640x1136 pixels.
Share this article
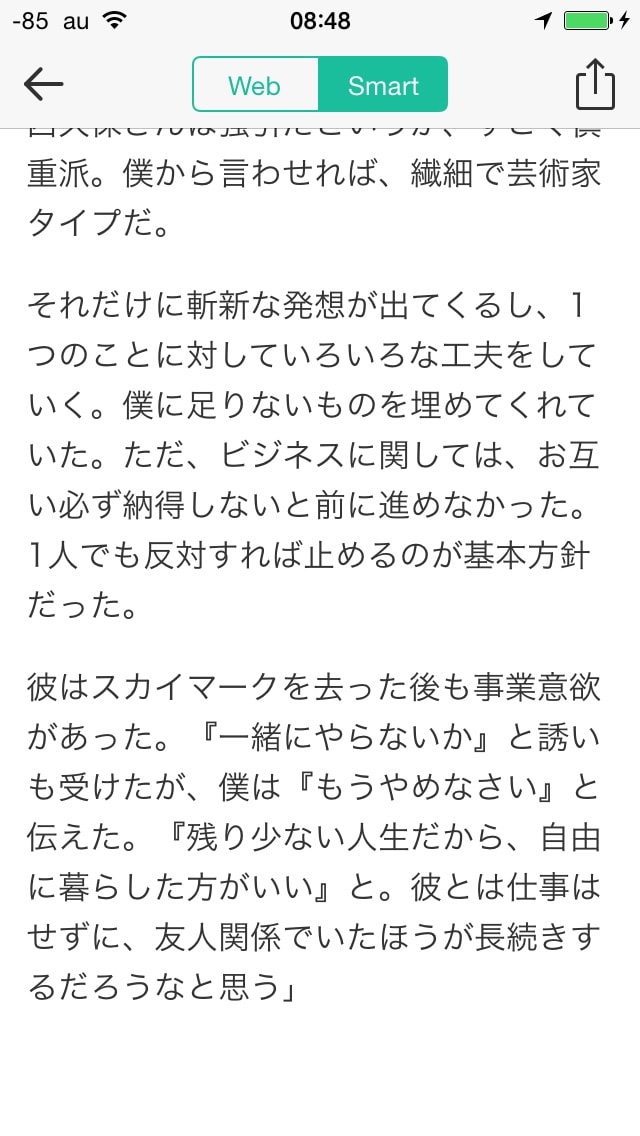point(595,83)
